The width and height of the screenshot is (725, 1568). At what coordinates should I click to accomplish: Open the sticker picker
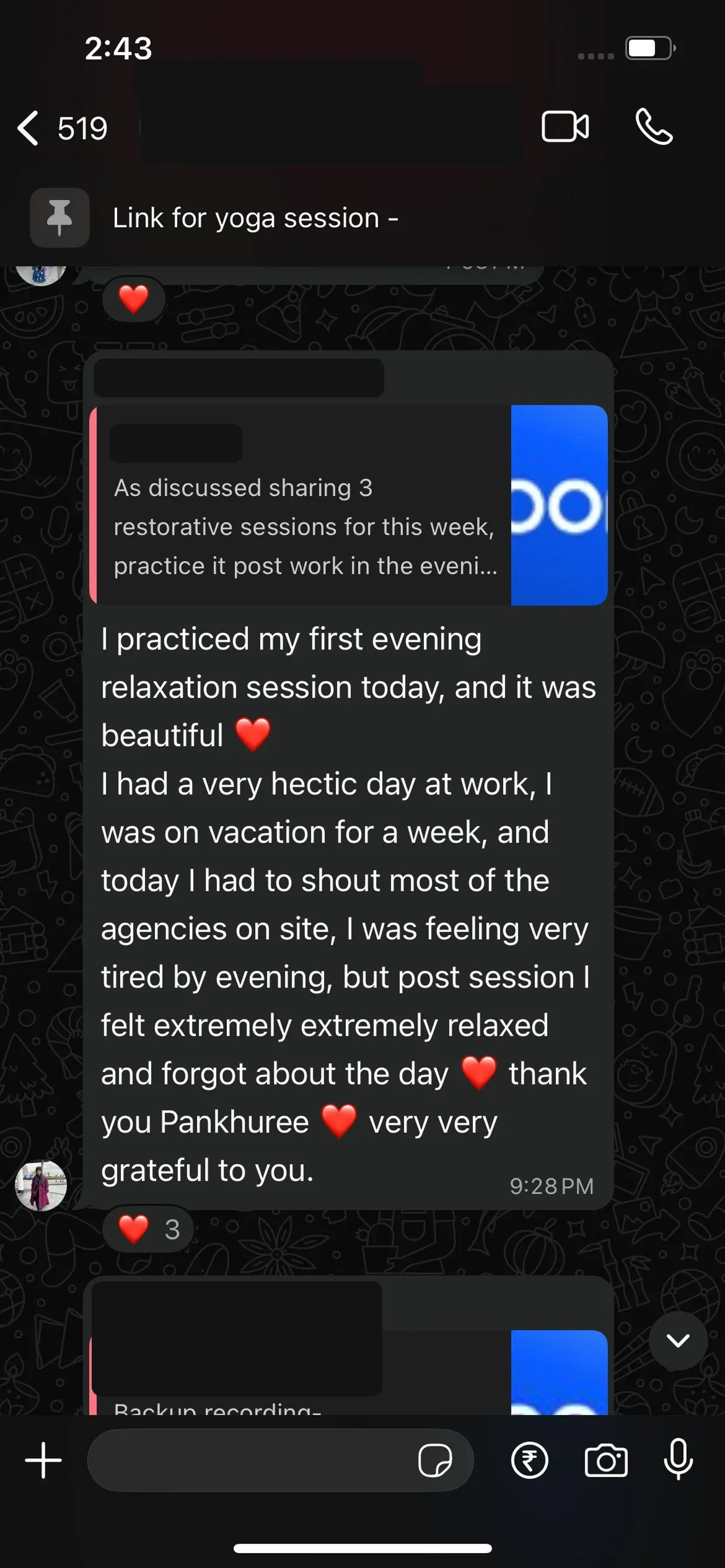[x=435, y=1460]
